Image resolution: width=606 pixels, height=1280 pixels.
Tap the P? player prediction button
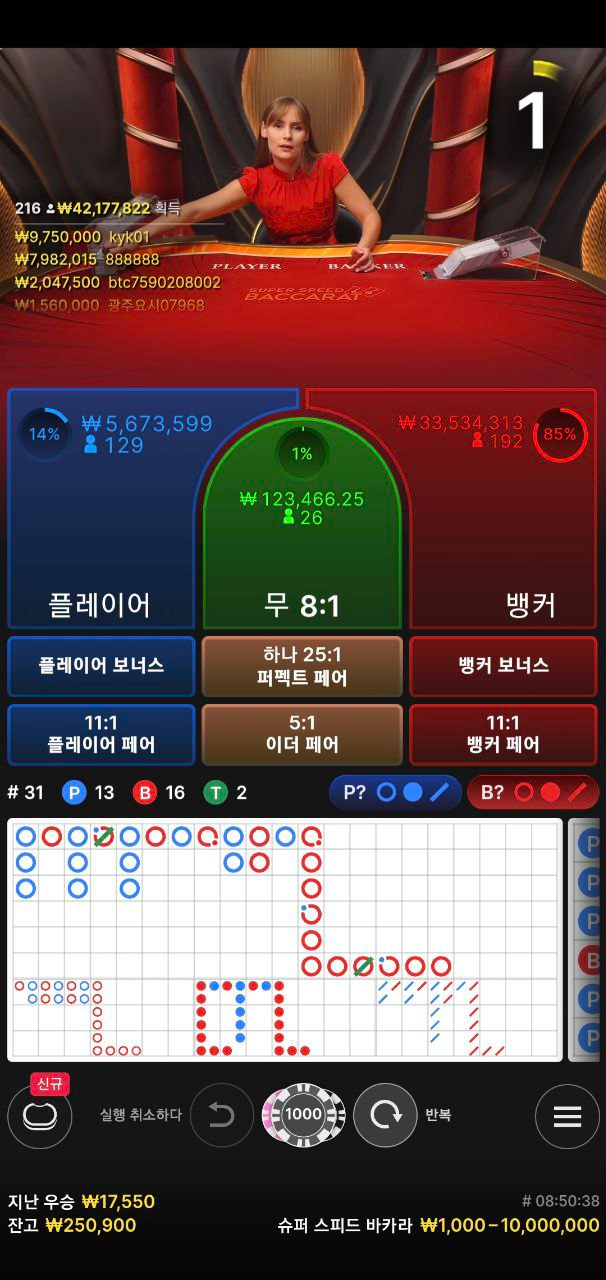(395, 793)
